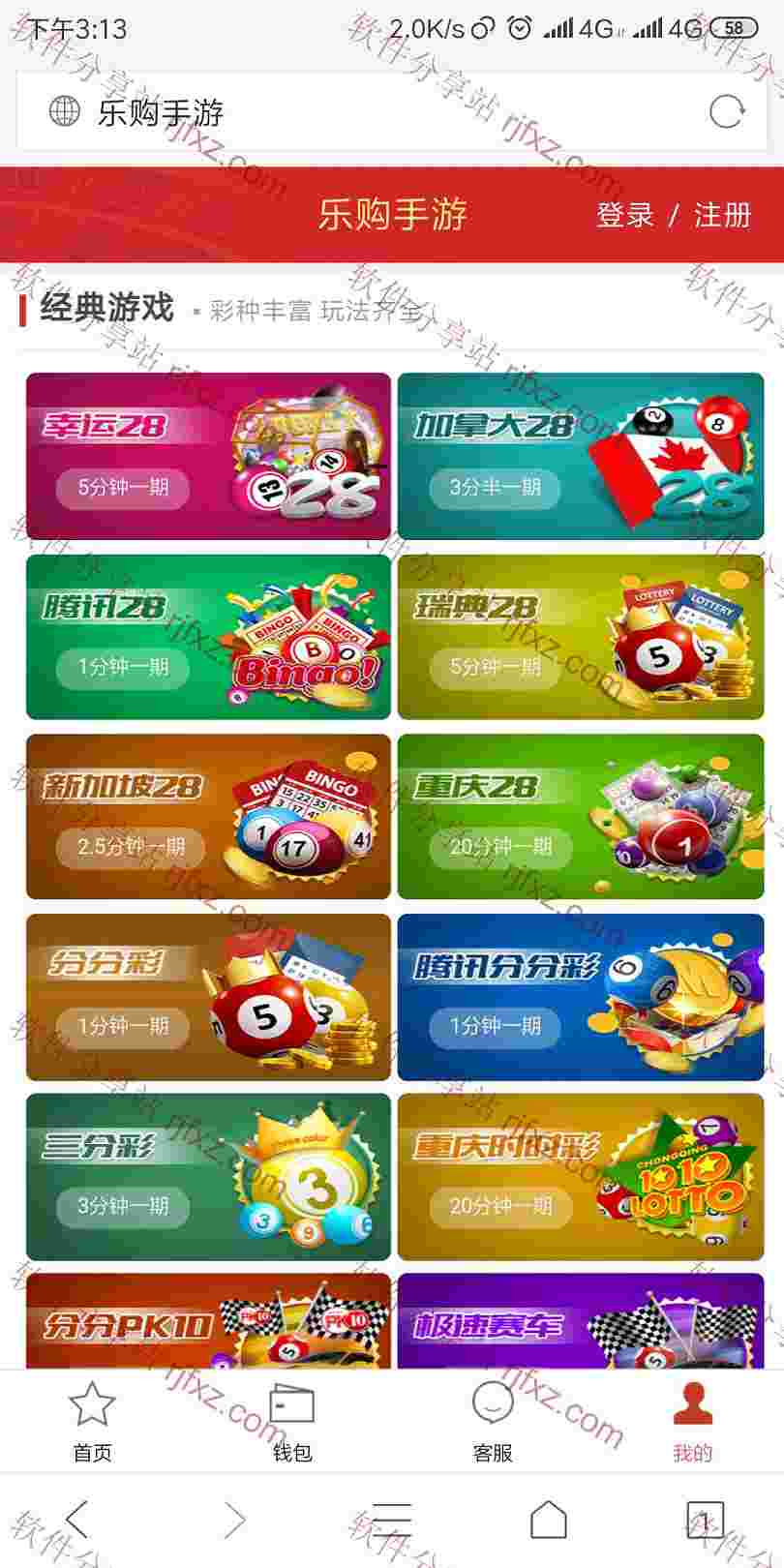Open the 登录 login link
This screenshot has width=784, height=1568.
(x=625, y=215)
